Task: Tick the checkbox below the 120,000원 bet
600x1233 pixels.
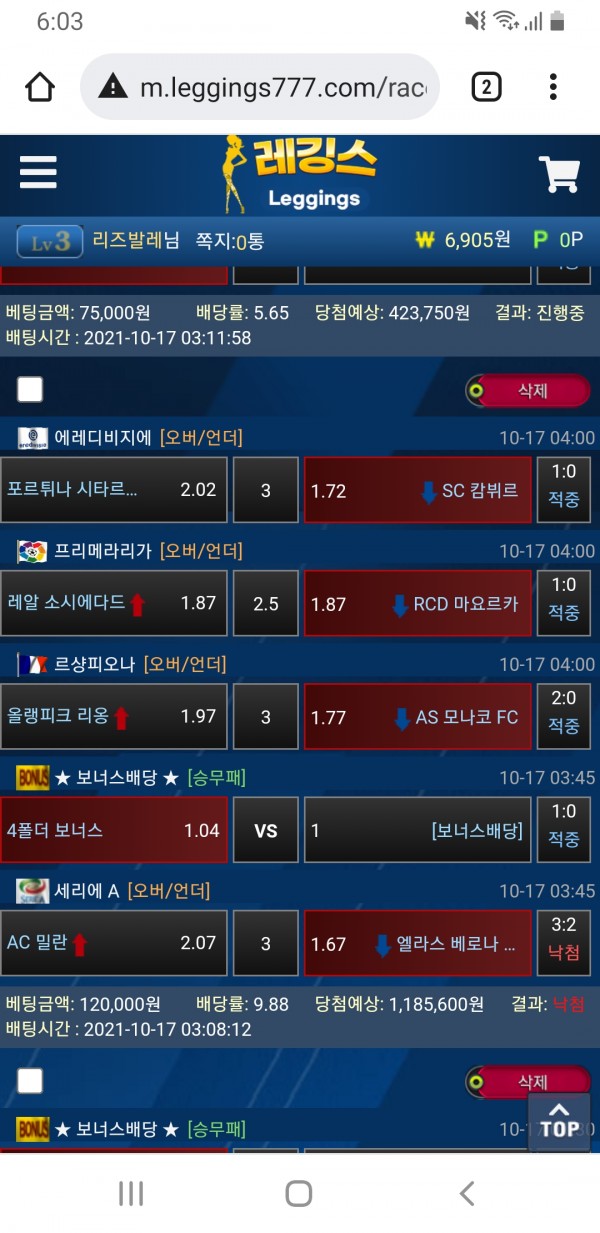Action: [x=30, y=1081]
